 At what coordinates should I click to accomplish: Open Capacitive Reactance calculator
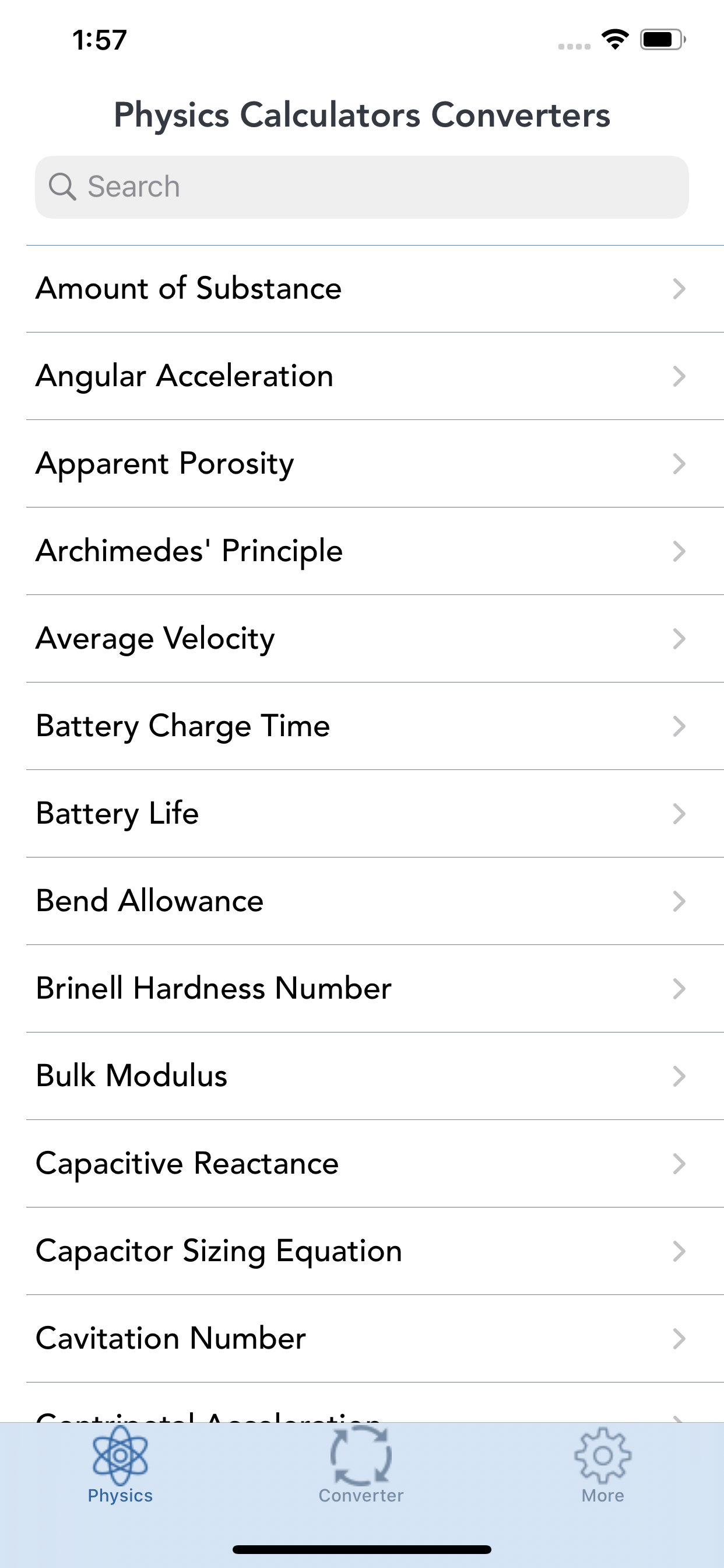tap(375, 1164)
